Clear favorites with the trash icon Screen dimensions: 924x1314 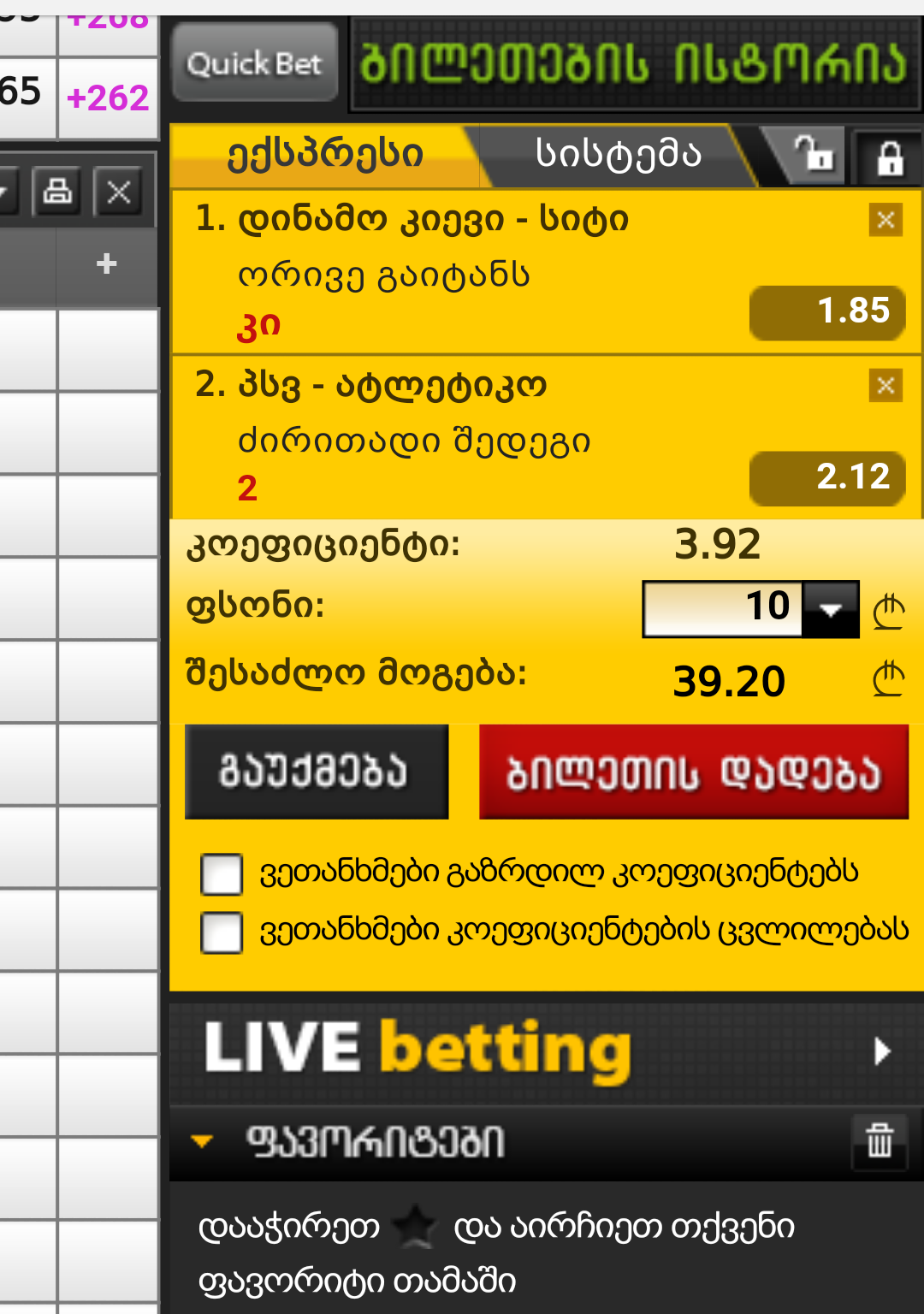click(880, 1141)
